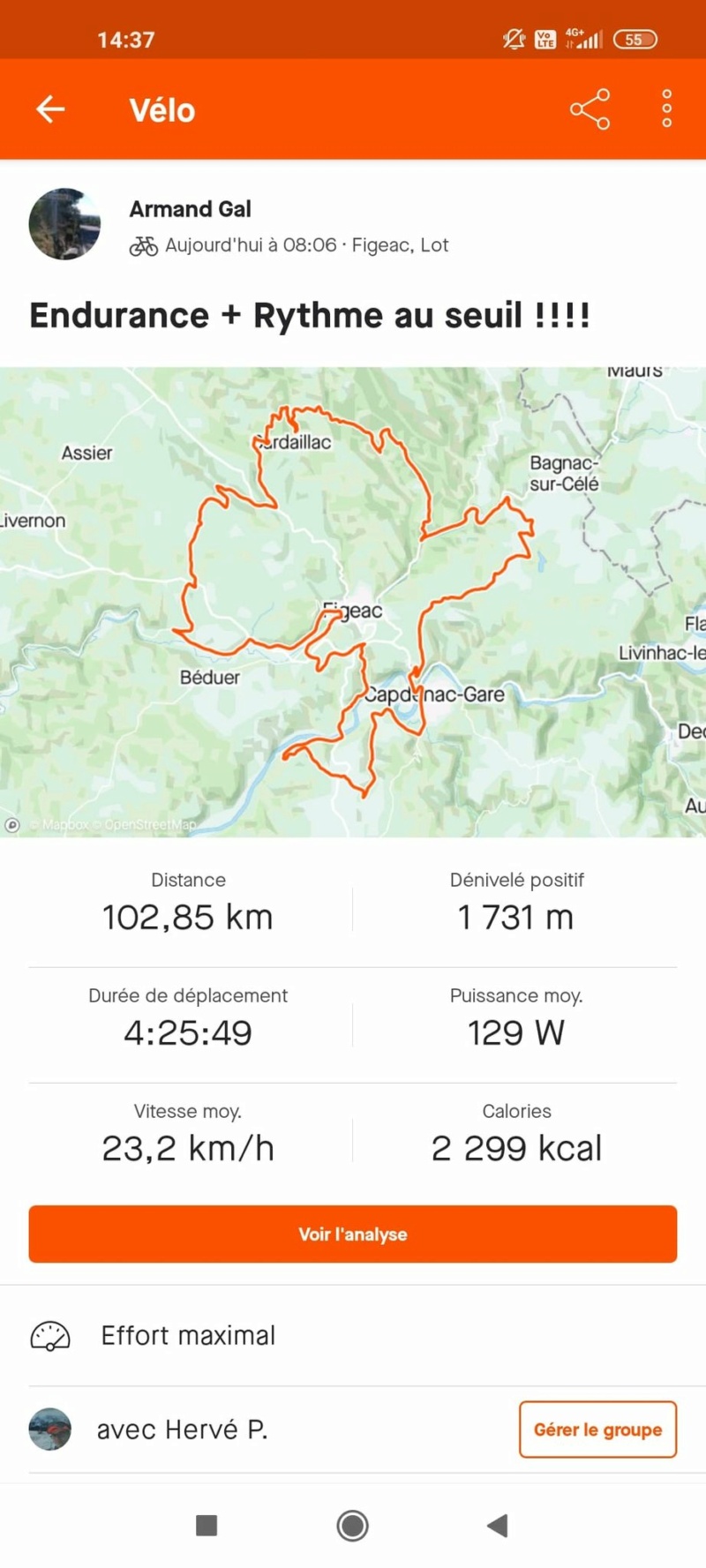Tap the system home button

pos(352,1525)
